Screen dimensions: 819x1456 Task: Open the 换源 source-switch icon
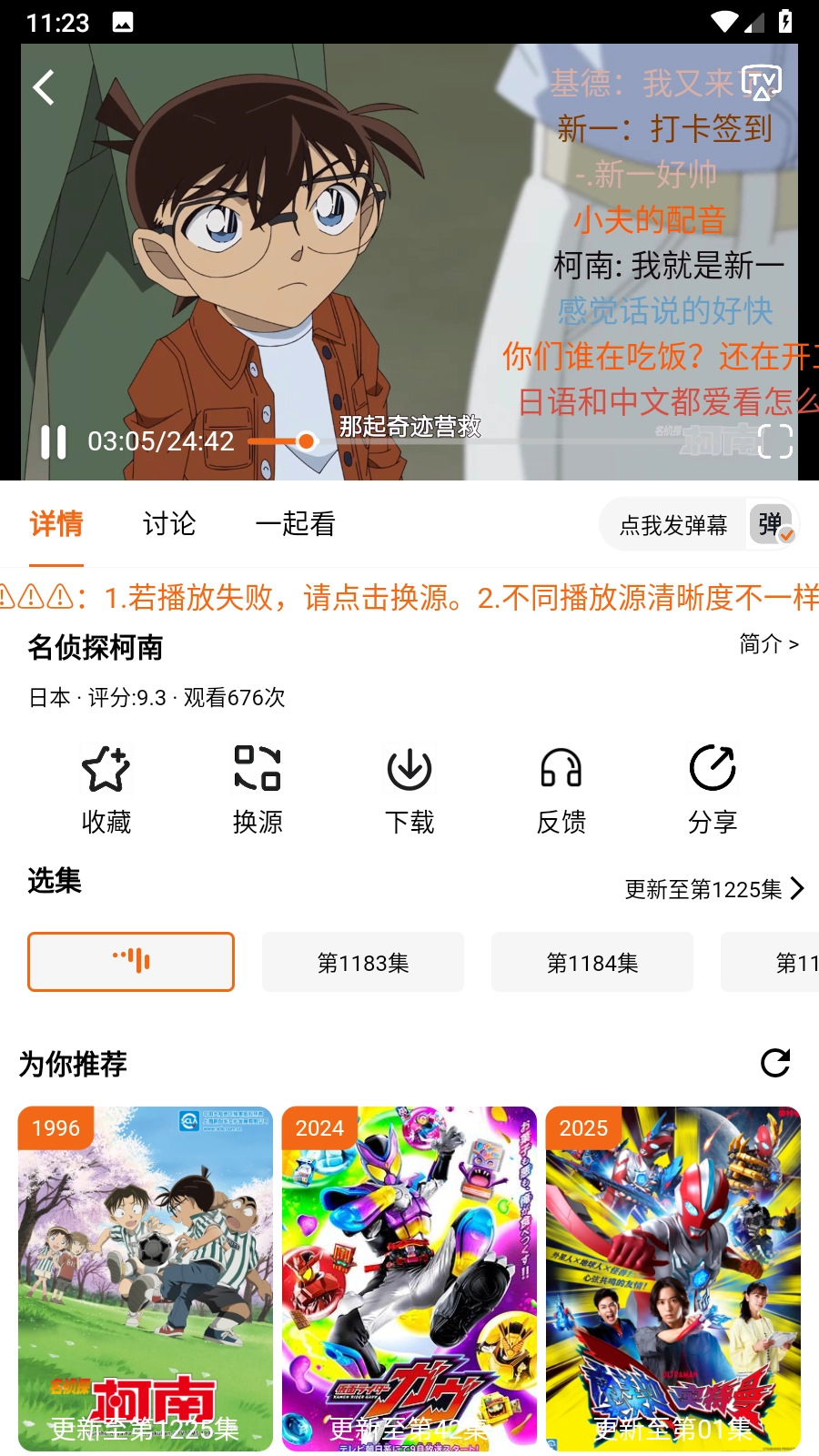[257, 788]
